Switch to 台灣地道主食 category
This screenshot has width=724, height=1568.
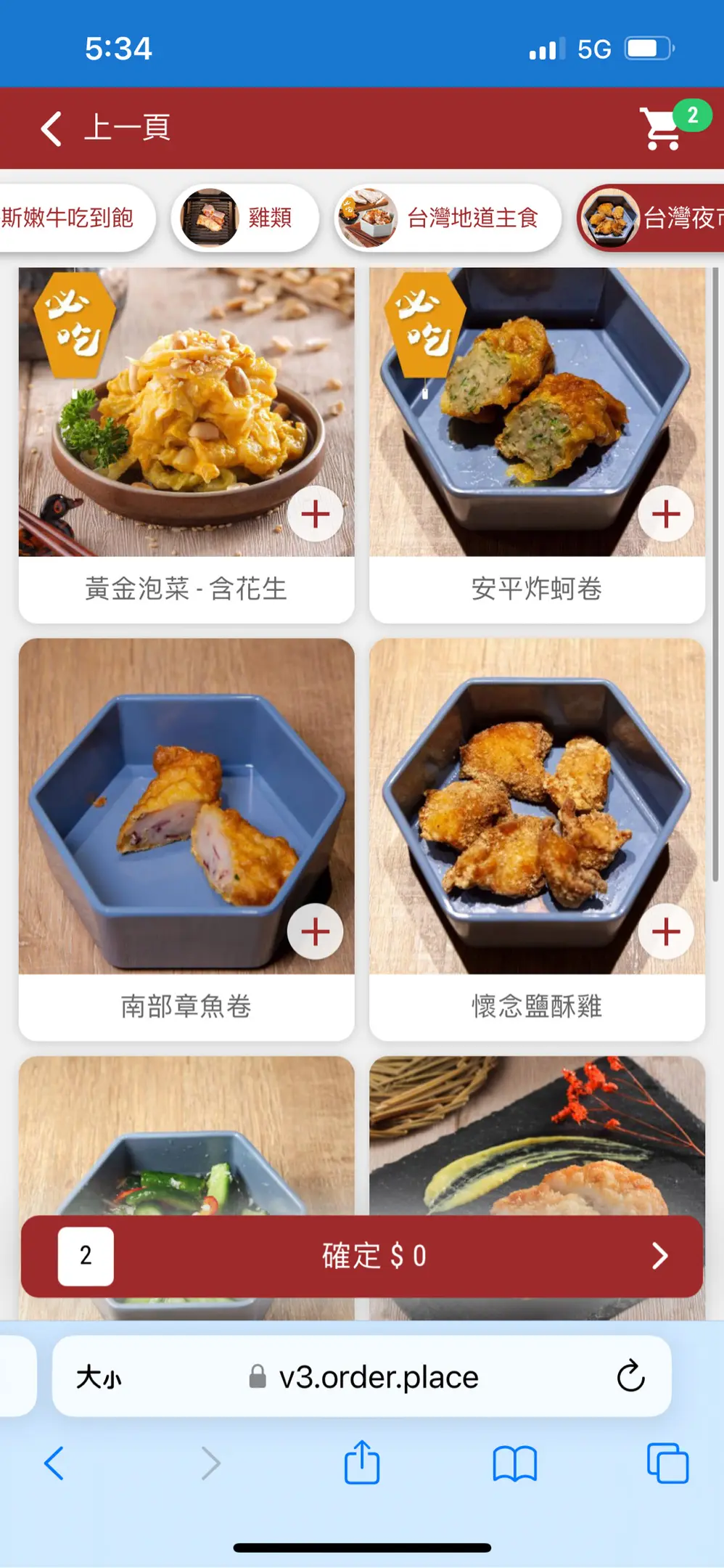coord(448,217)
